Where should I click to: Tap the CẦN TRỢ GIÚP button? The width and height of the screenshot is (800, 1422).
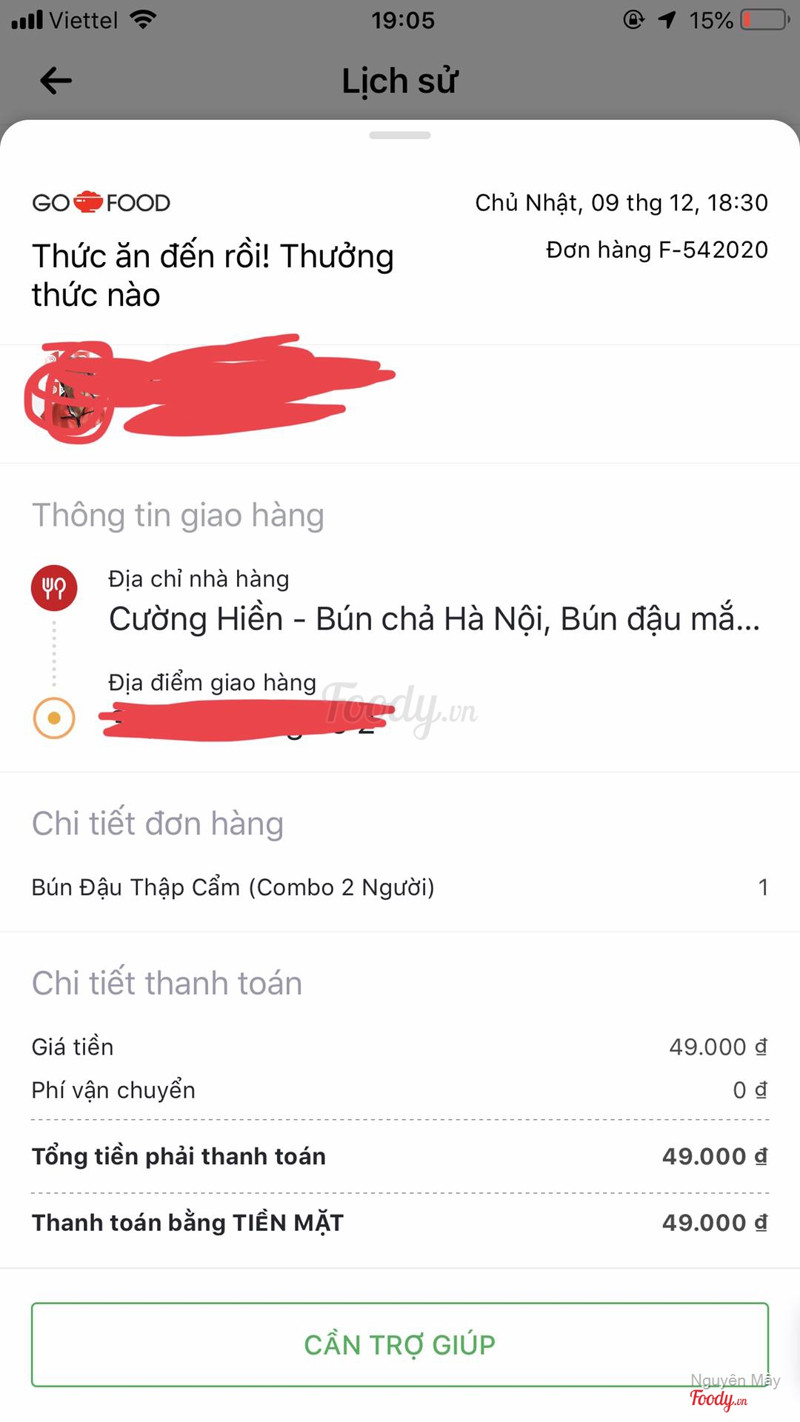point(400,1345)
